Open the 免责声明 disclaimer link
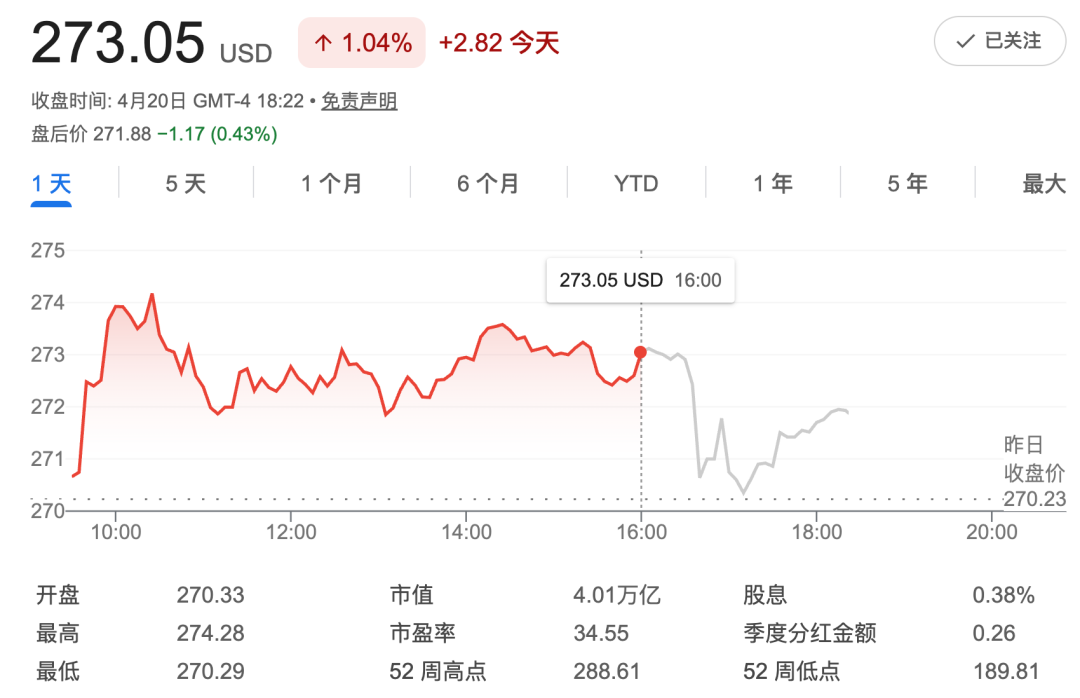The image size is (1080, 698). point(359,101)
